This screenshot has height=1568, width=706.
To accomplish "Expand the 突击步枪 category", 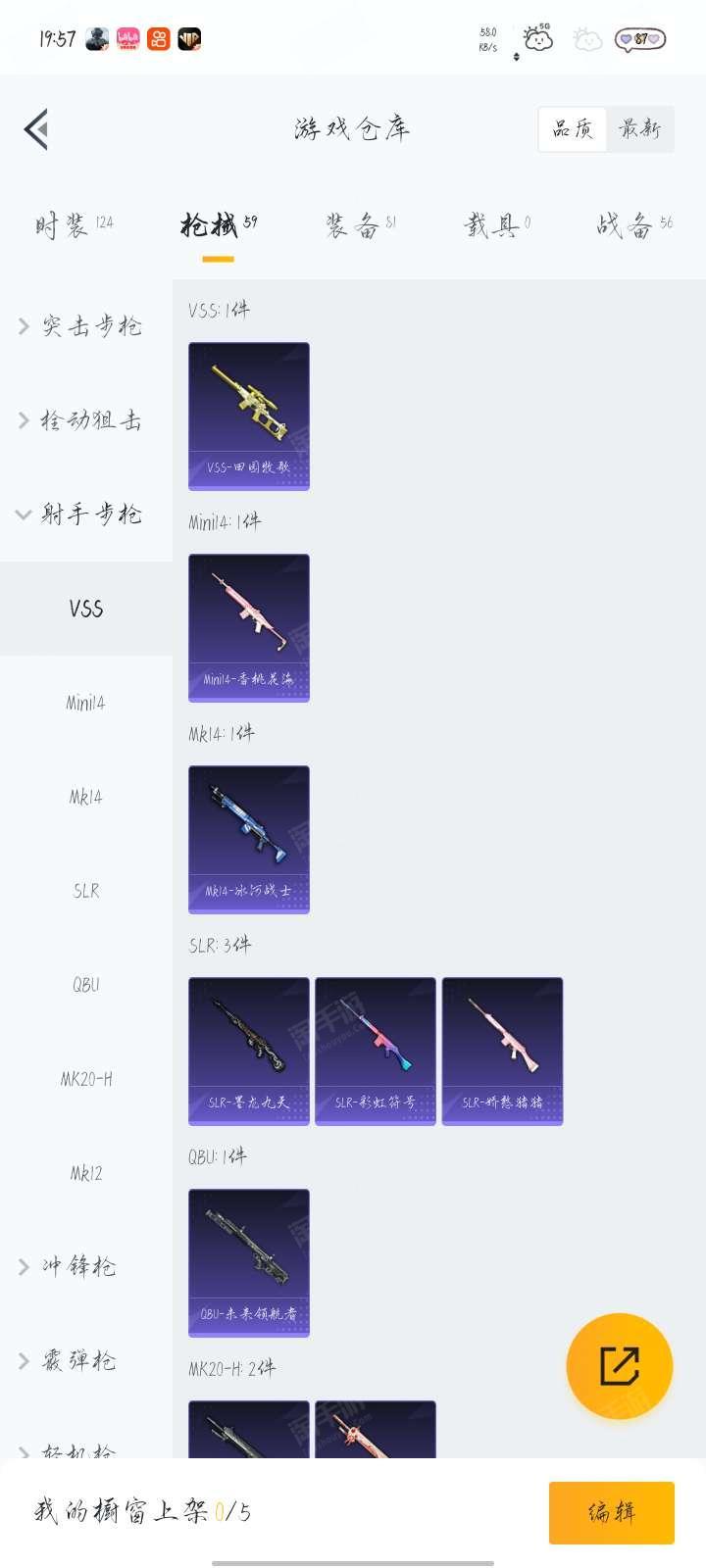I will click(x=86, y=326).
